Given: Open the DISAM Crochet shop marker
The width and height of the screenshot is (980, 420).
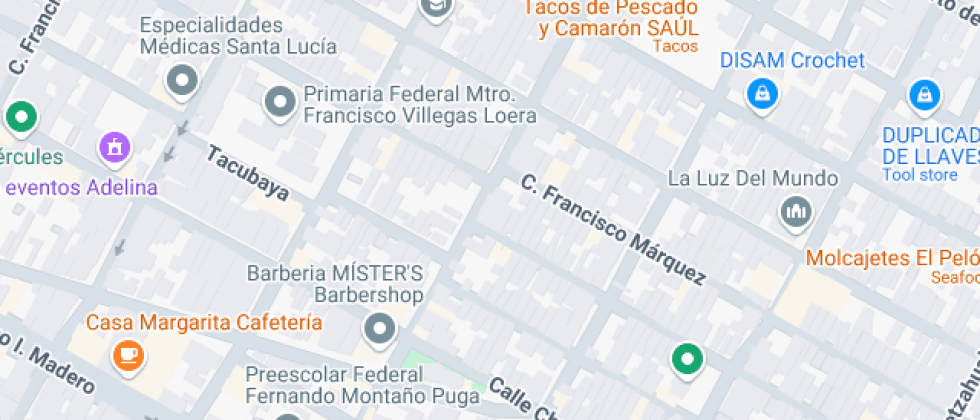Looking at the screenshot, I should pos(763,95).
